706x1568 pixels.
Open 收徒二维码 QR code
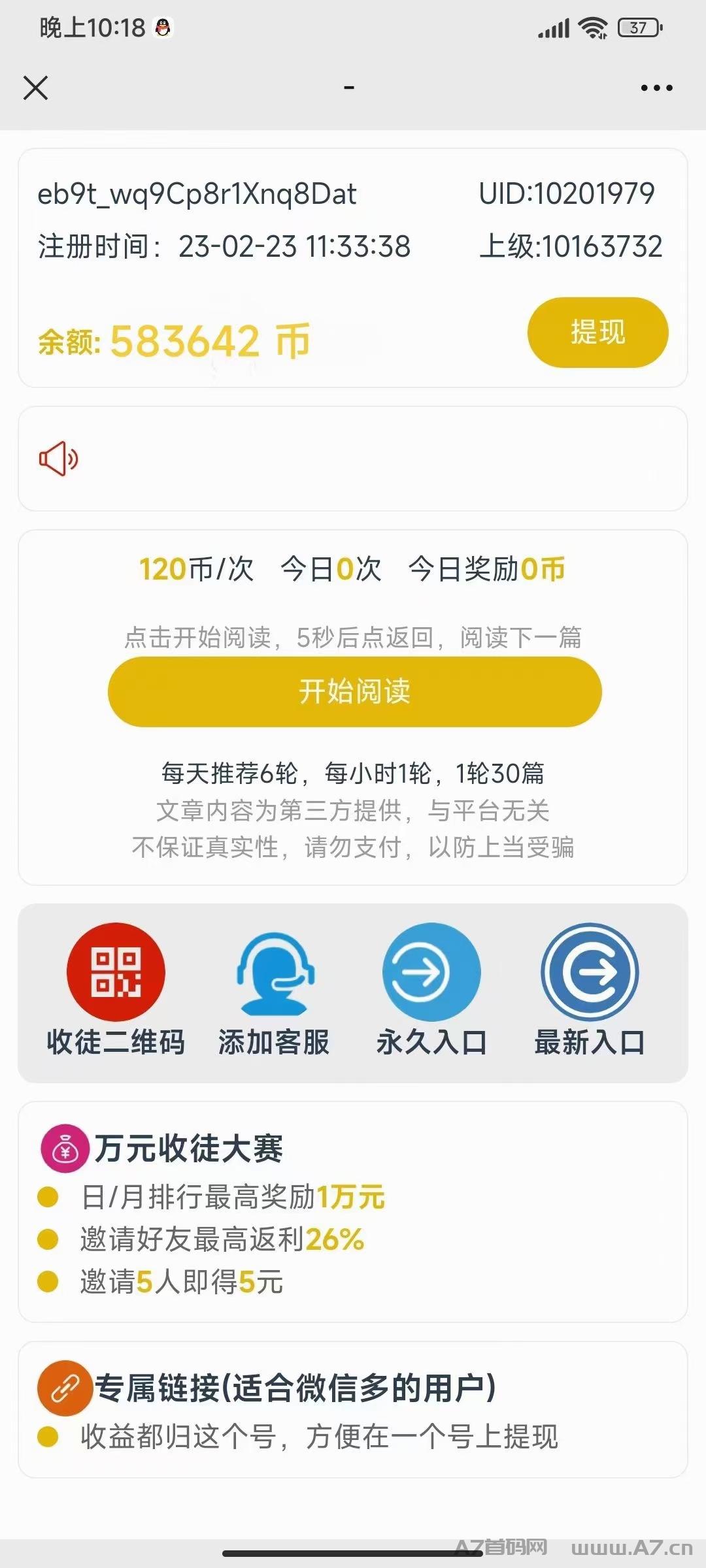pos(116,990)
